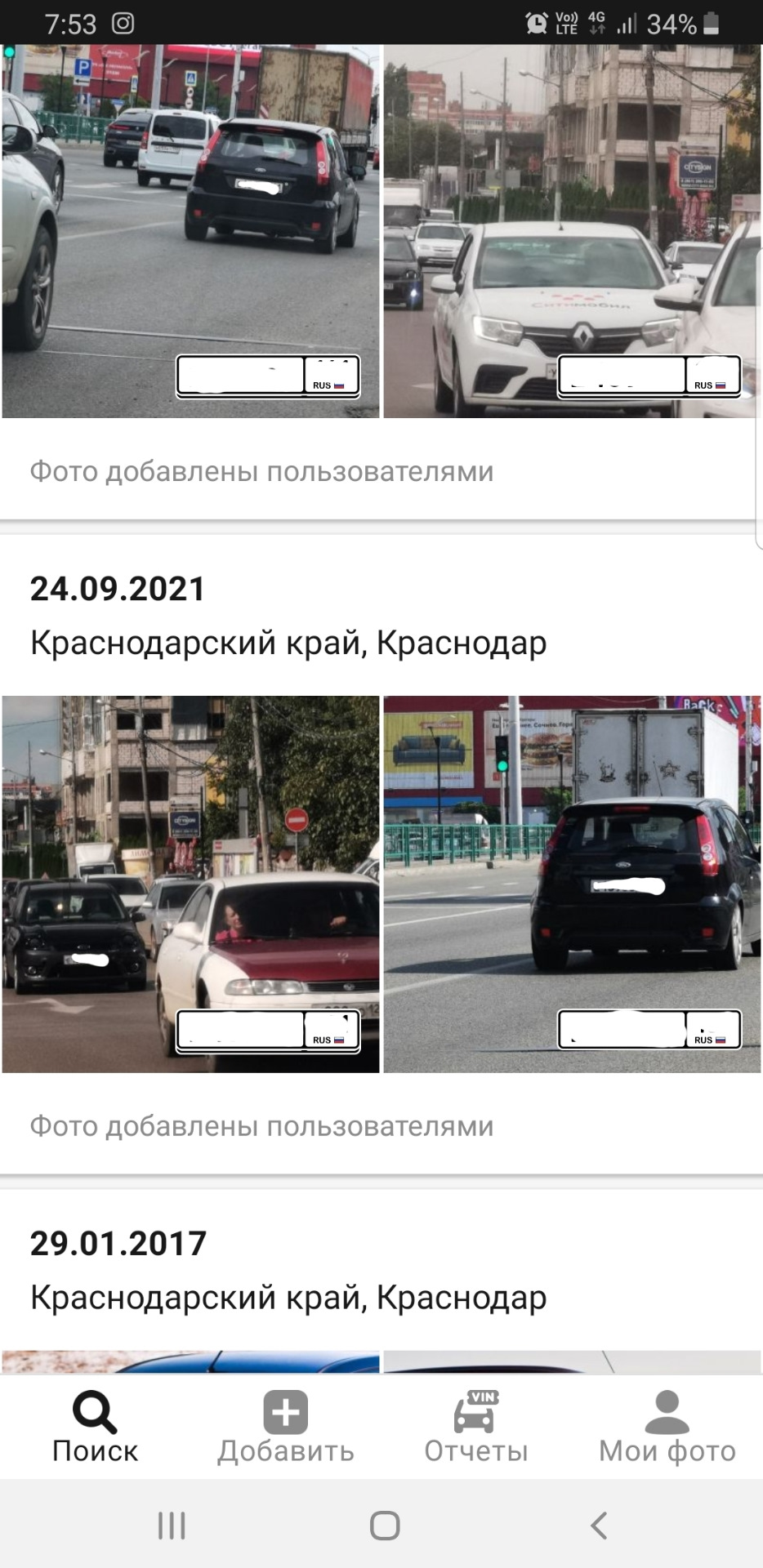Image resolution: width=763 pixels, height=1568 pixels.
Task: Open the white Renault taxi photo
Action: (x=572, y=231)
